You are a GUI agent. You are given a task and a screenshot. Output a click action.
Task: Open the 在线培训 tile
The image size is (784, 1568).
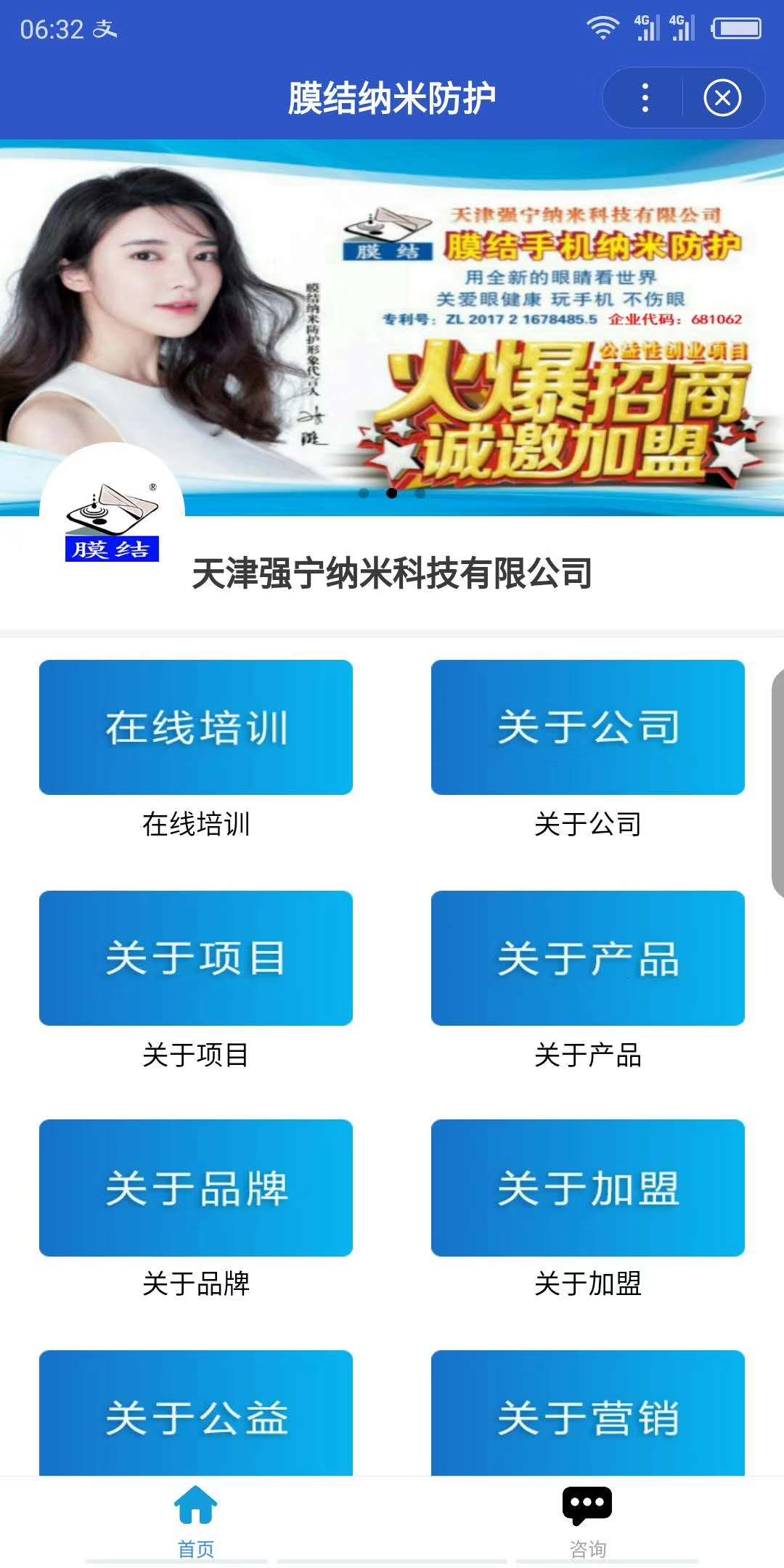coord(196,727)
